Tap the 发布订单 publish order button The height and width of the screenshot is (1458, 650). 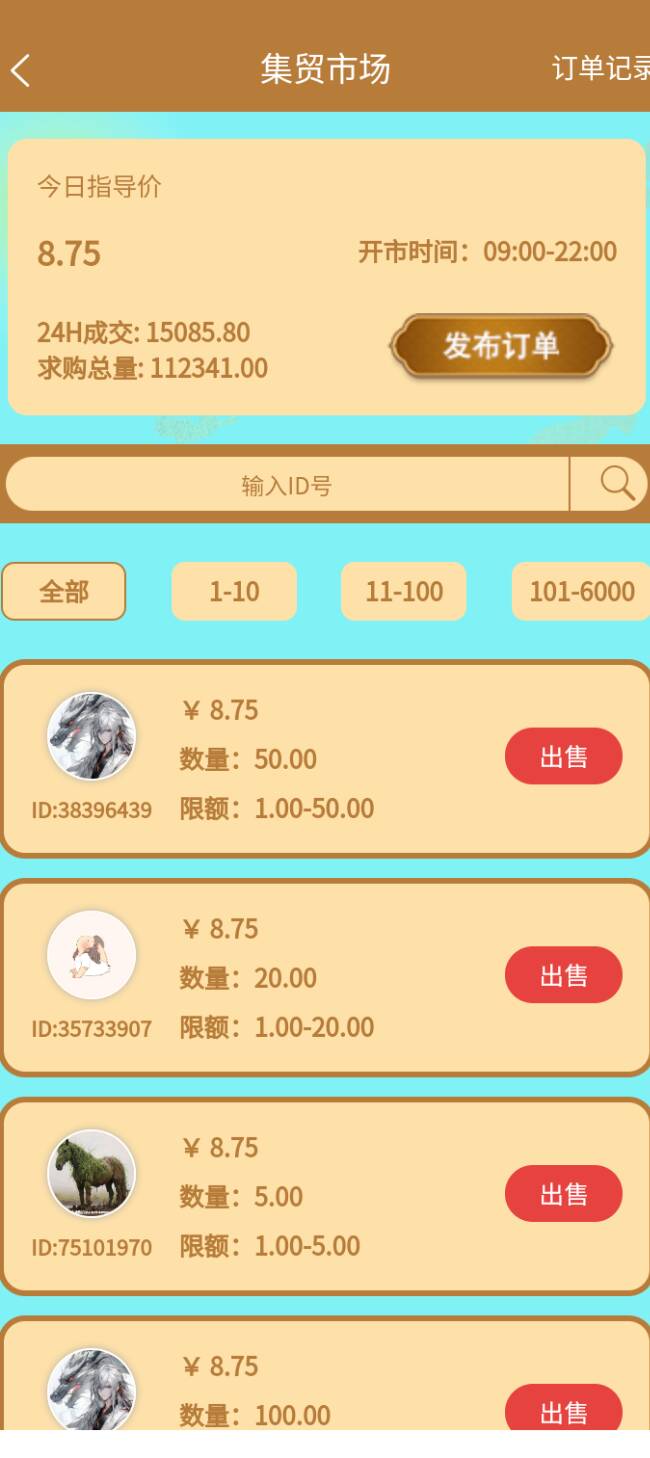pos(500,346)
